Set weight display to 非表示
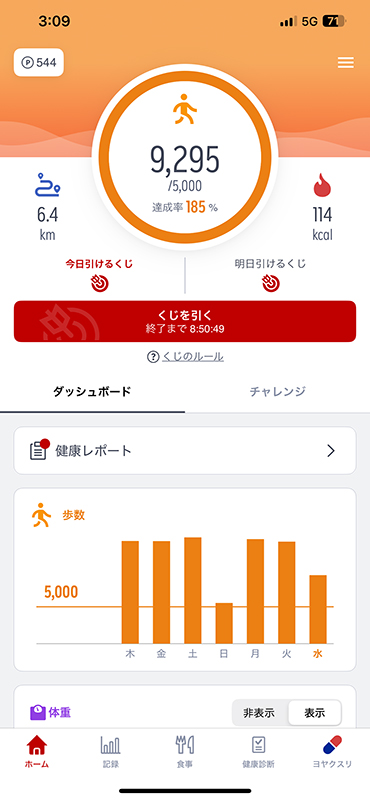 pos(259,713)
